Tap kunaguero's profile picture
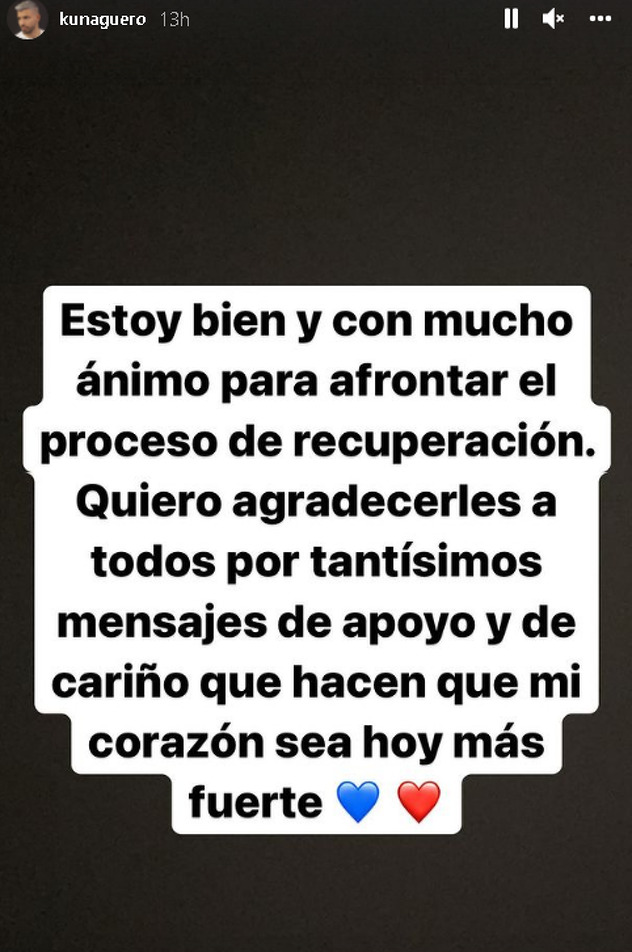The height and width of the screenshot is (952, 632). 29,20
